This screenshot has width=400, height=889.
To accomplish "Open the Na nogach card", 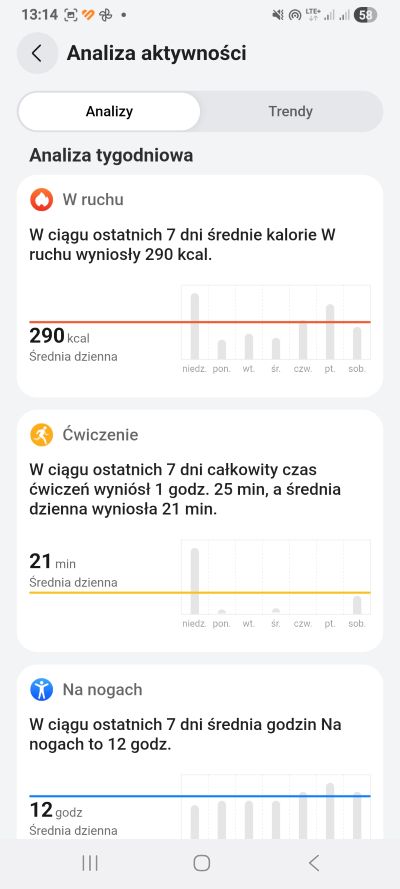I will pyautogui.click(x=200, y=752).
